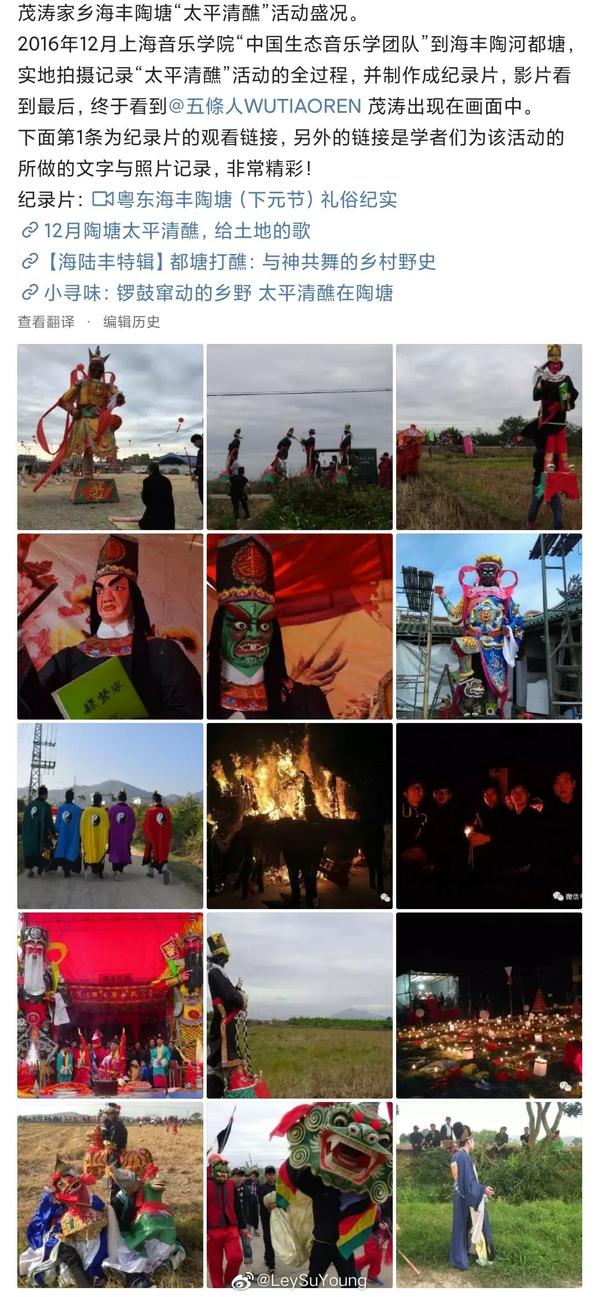View 编辑历史 of this post
Viewport: 600px width, 1297px height.
131,322
